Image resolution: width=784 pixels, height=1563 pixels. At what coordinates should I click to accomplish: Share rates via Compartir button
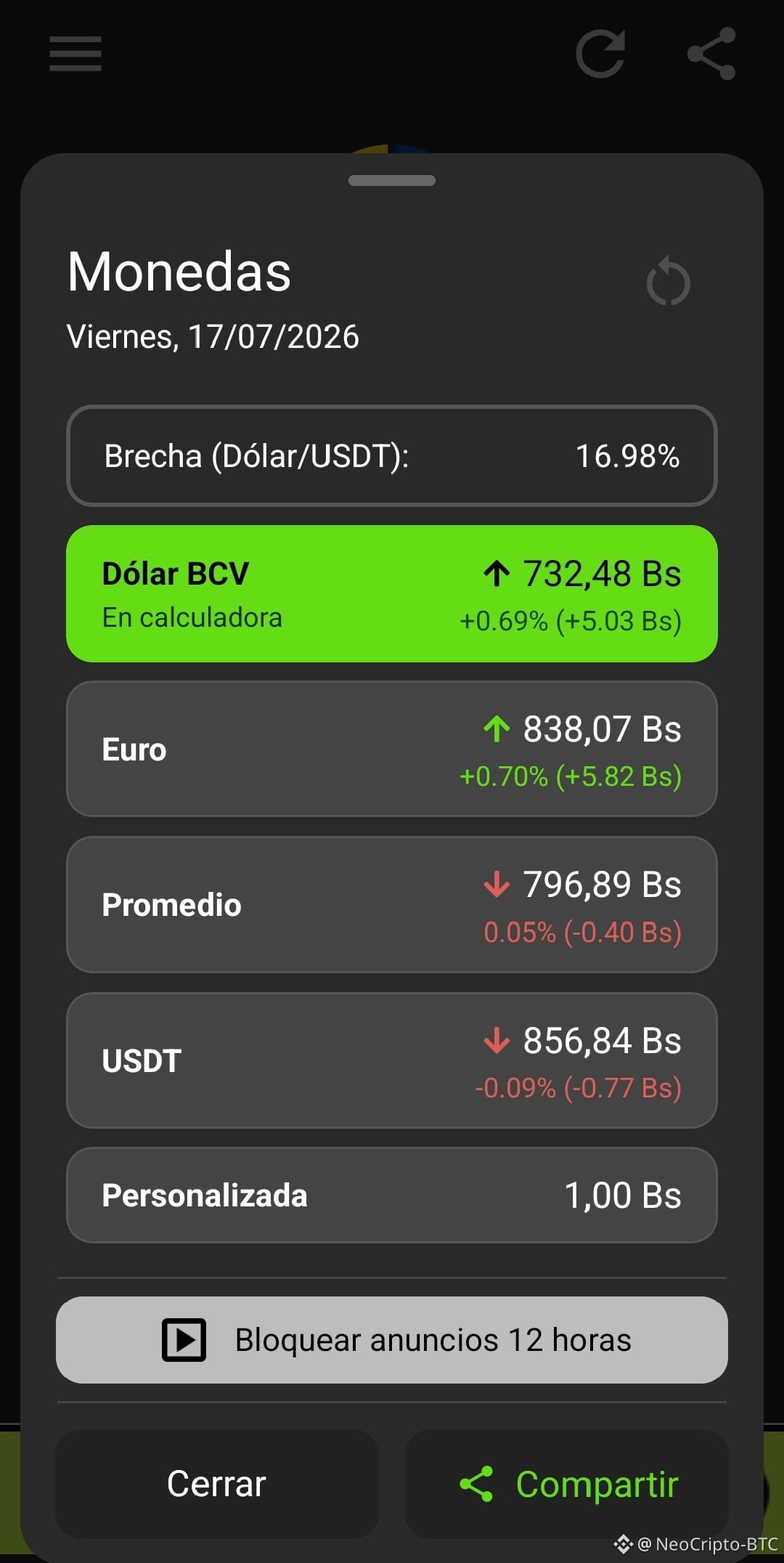point(566,1484)
